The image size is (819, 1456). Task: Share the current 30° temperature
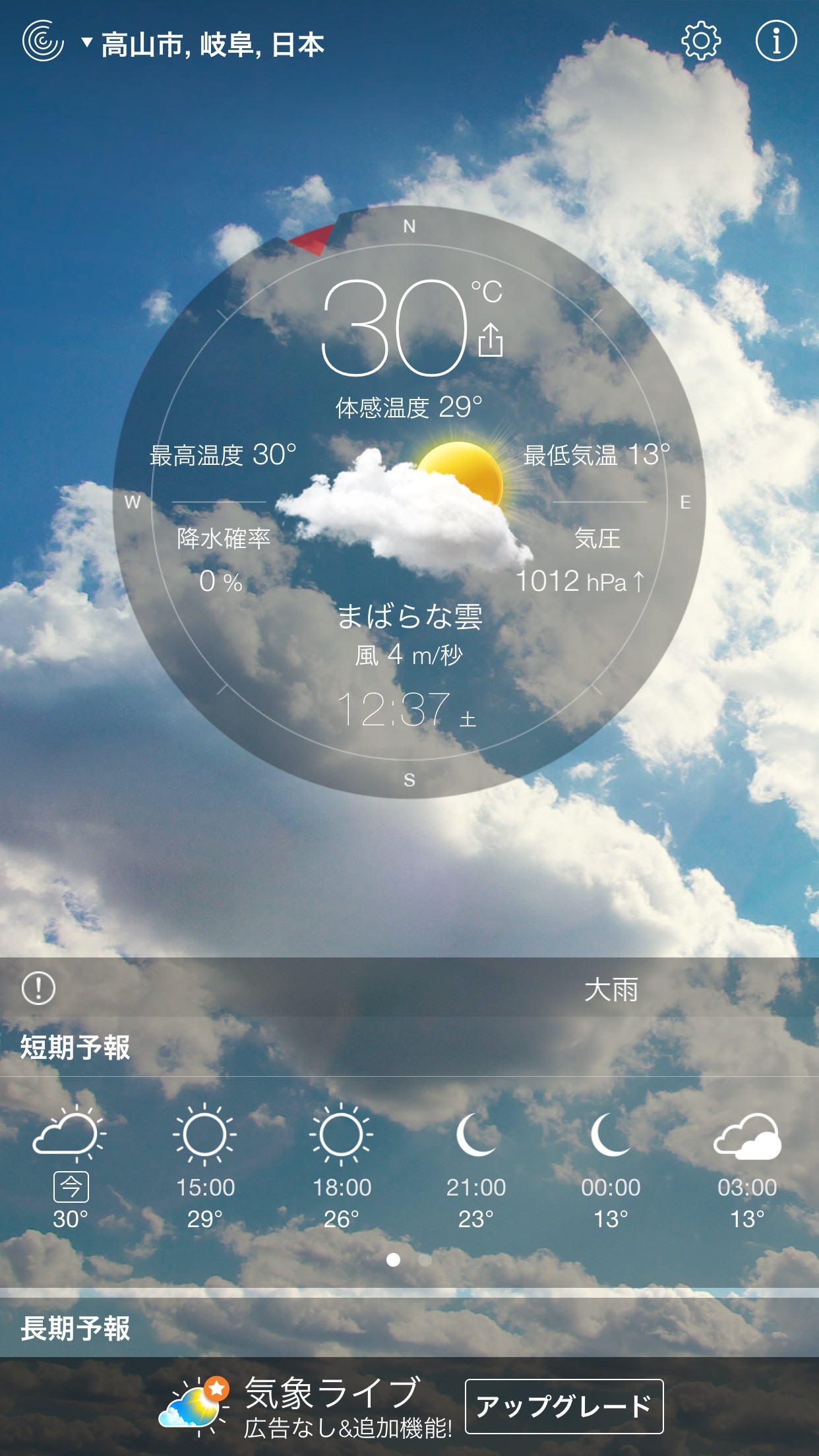(x=490, y=340)
